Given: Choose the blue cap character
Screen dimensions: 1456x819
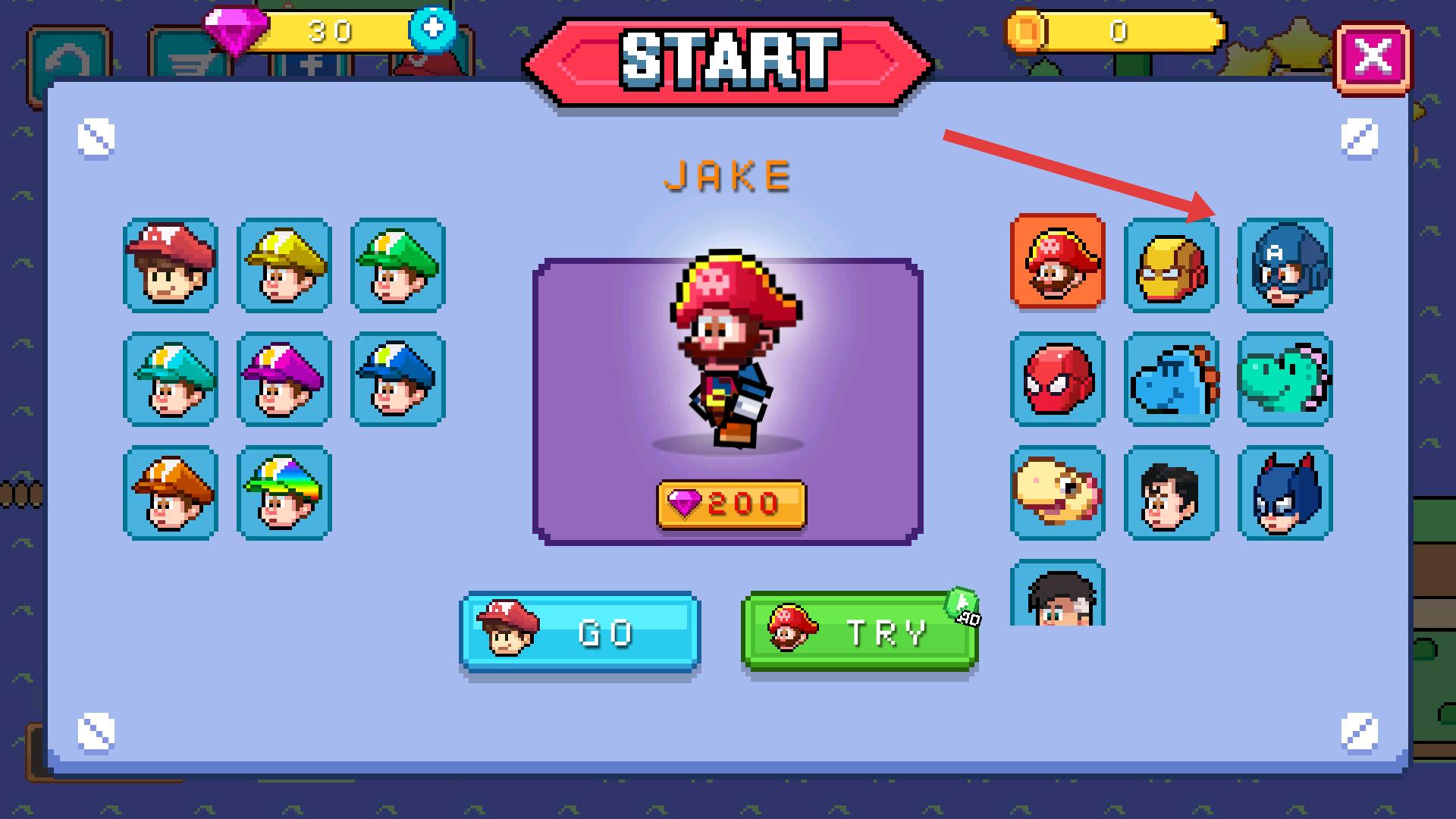Looking at the screenshot, I should [x=398, y=378].
